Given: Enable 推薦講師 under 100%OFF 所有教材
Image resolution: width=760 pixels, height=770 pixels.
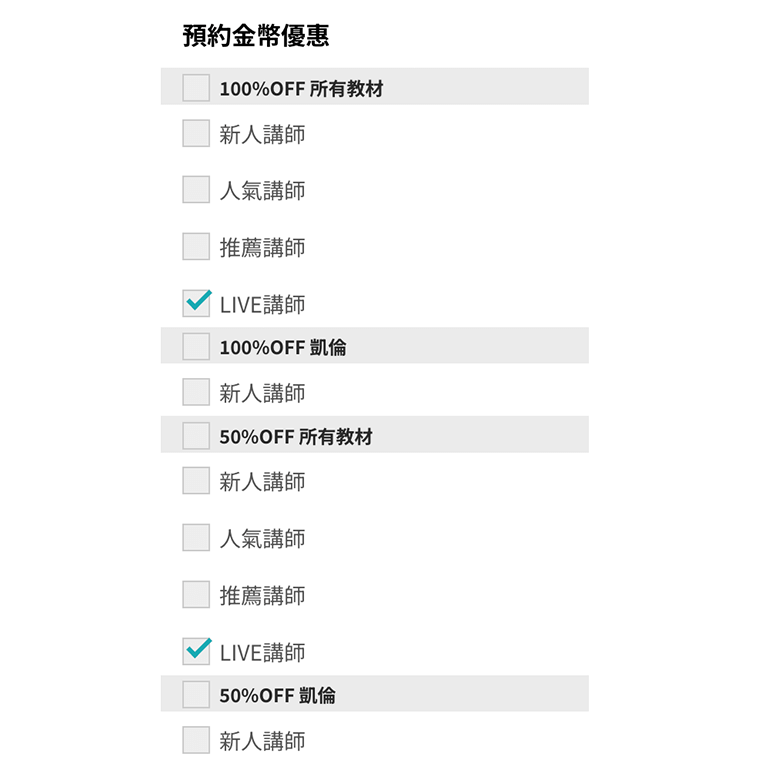Looking at the screenshot, I should 196,246.
